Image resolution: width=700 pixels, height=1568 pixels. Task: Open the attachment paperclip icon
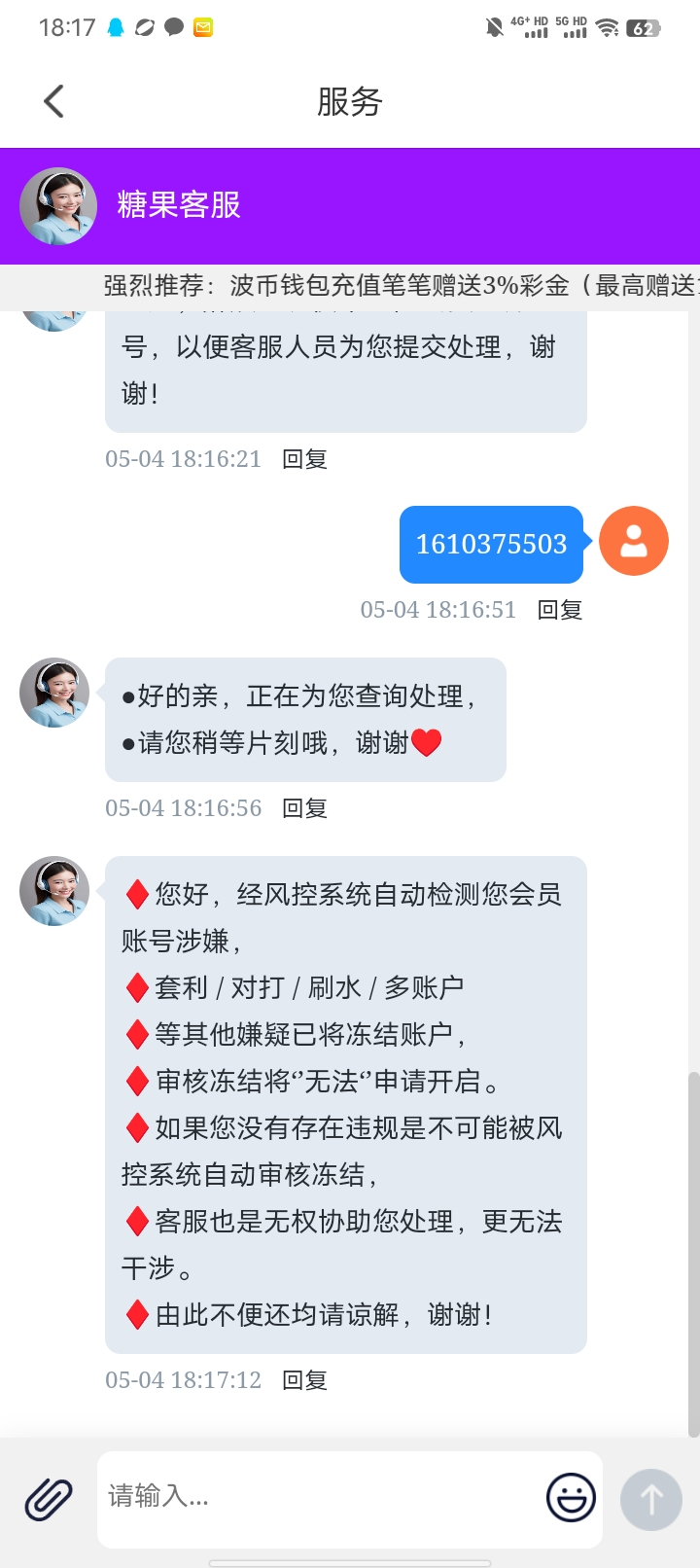pyautogui.click(x=47, y=1499)
